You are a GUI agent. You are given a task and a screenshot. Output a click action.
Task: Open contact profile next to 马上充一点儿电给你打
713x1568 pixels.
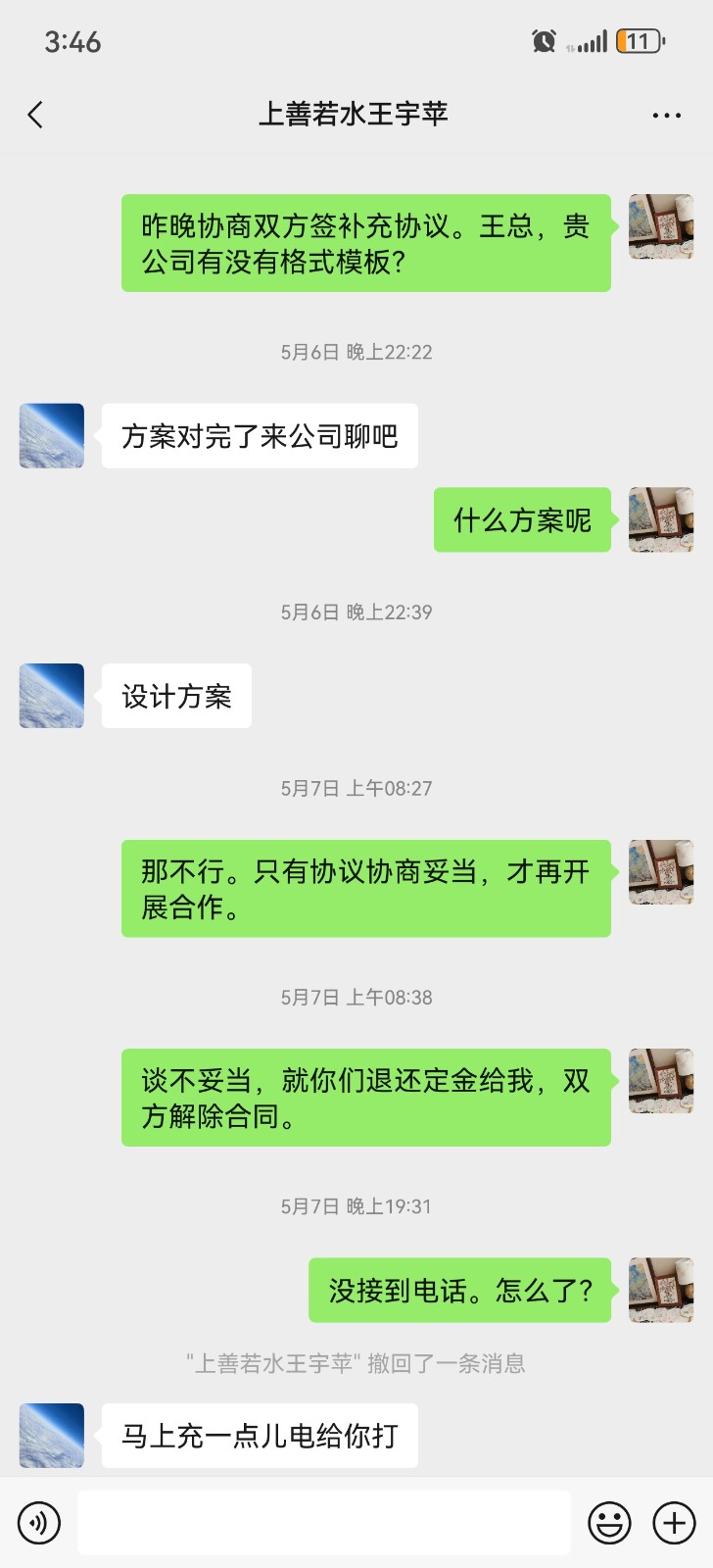(x=52, y=1436)
